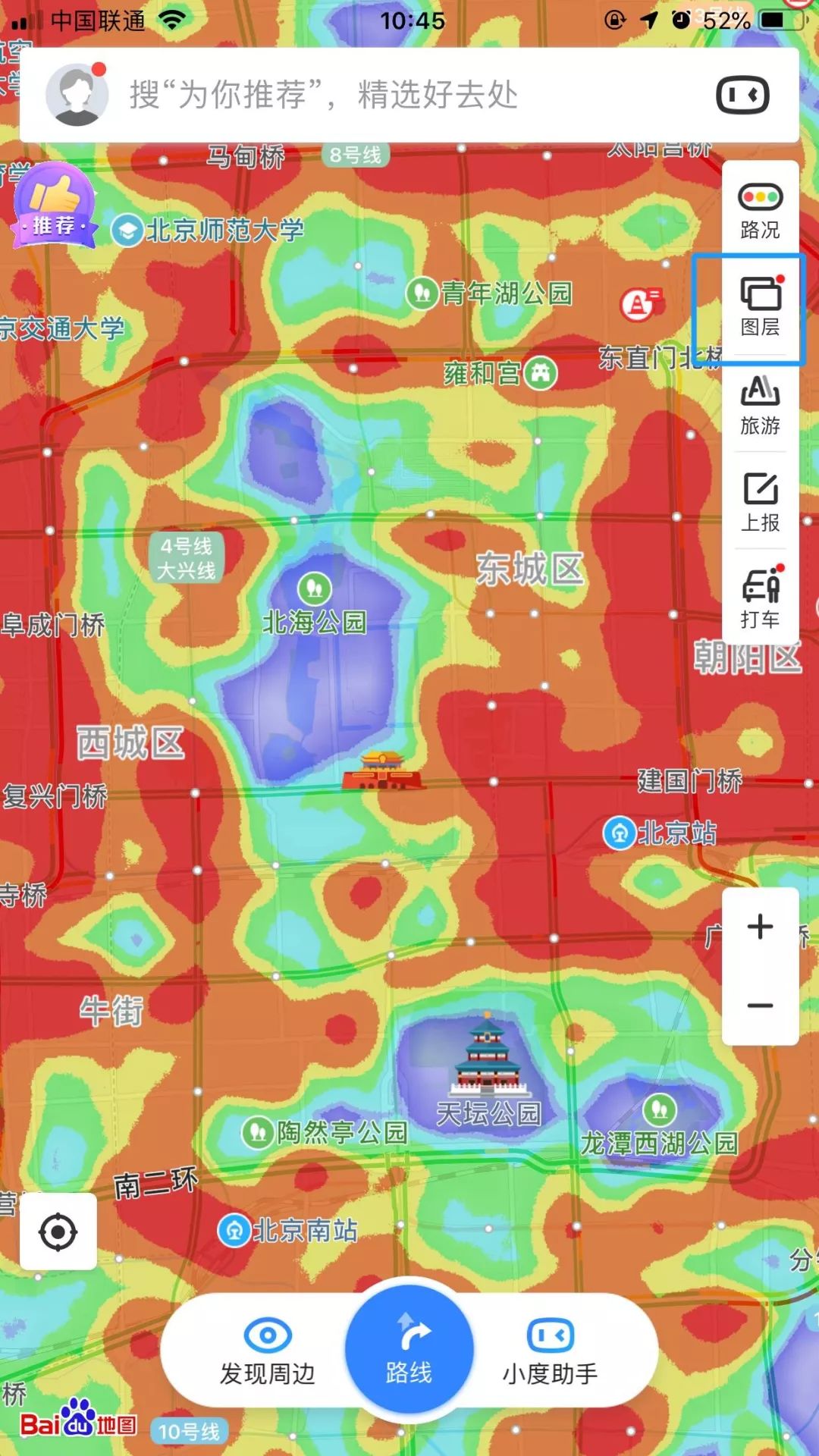This screenshot has width=819, height=1456.
Task: Select the 北京师范大学 marker
Action: point(127,231)
